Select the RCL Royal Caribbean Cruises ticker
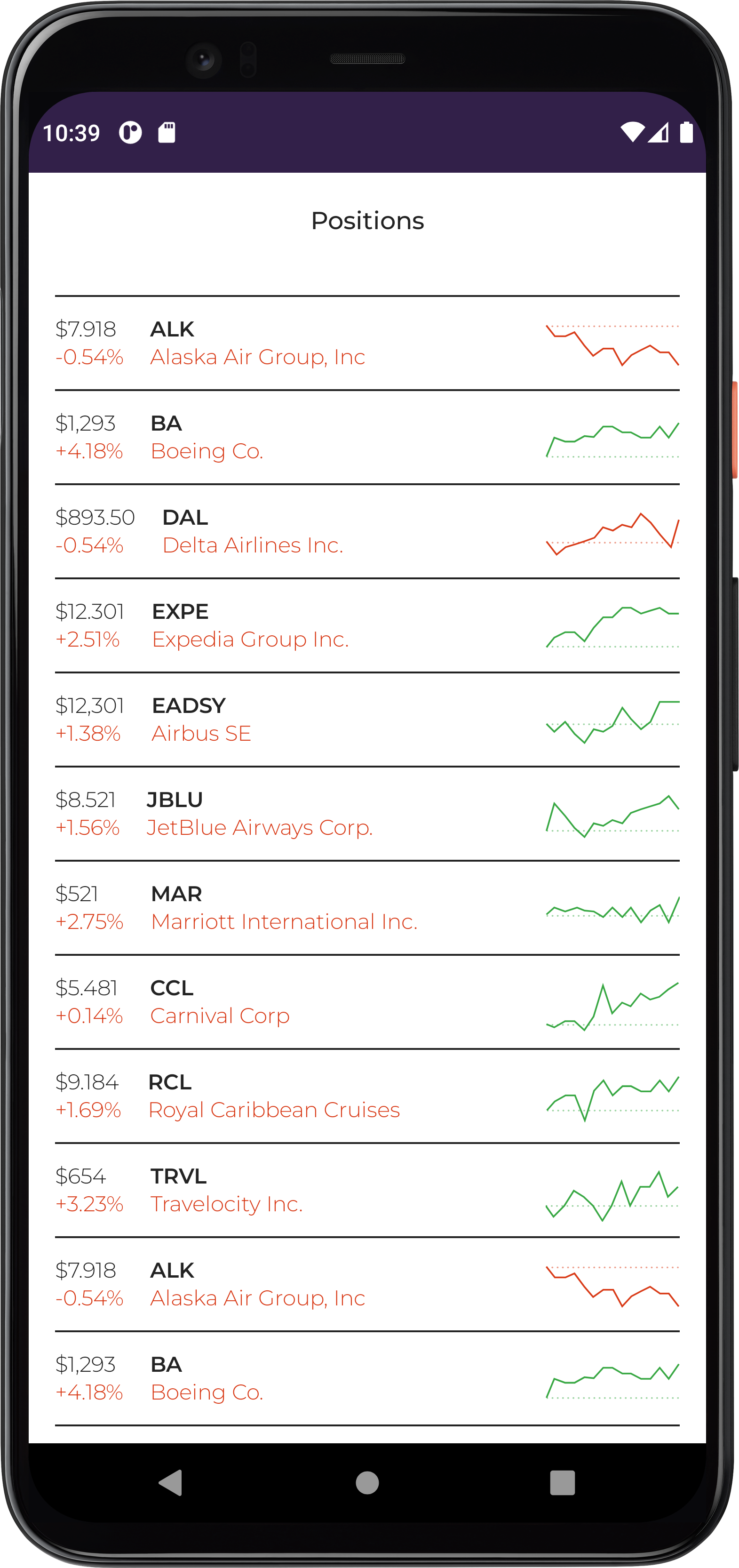Viewport: 739px width, 1568px height. (170, 1082)
